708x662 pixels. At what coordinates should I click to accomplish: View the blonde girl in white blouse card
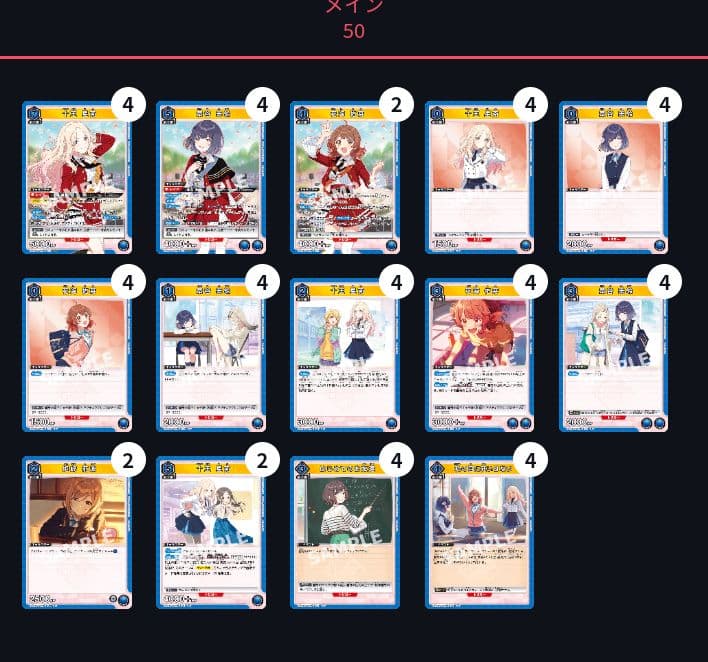tap(479, 177)
